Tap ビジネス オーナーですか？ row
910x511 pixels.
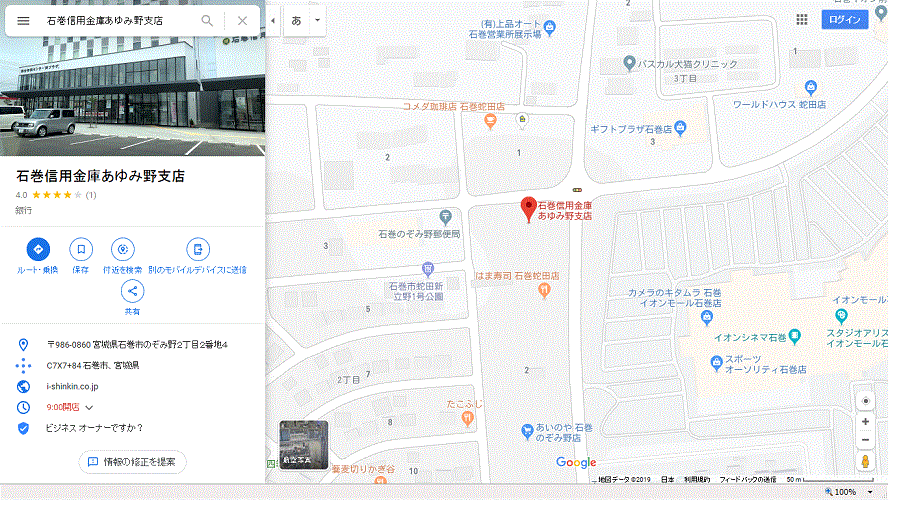[x=95, y=428]
